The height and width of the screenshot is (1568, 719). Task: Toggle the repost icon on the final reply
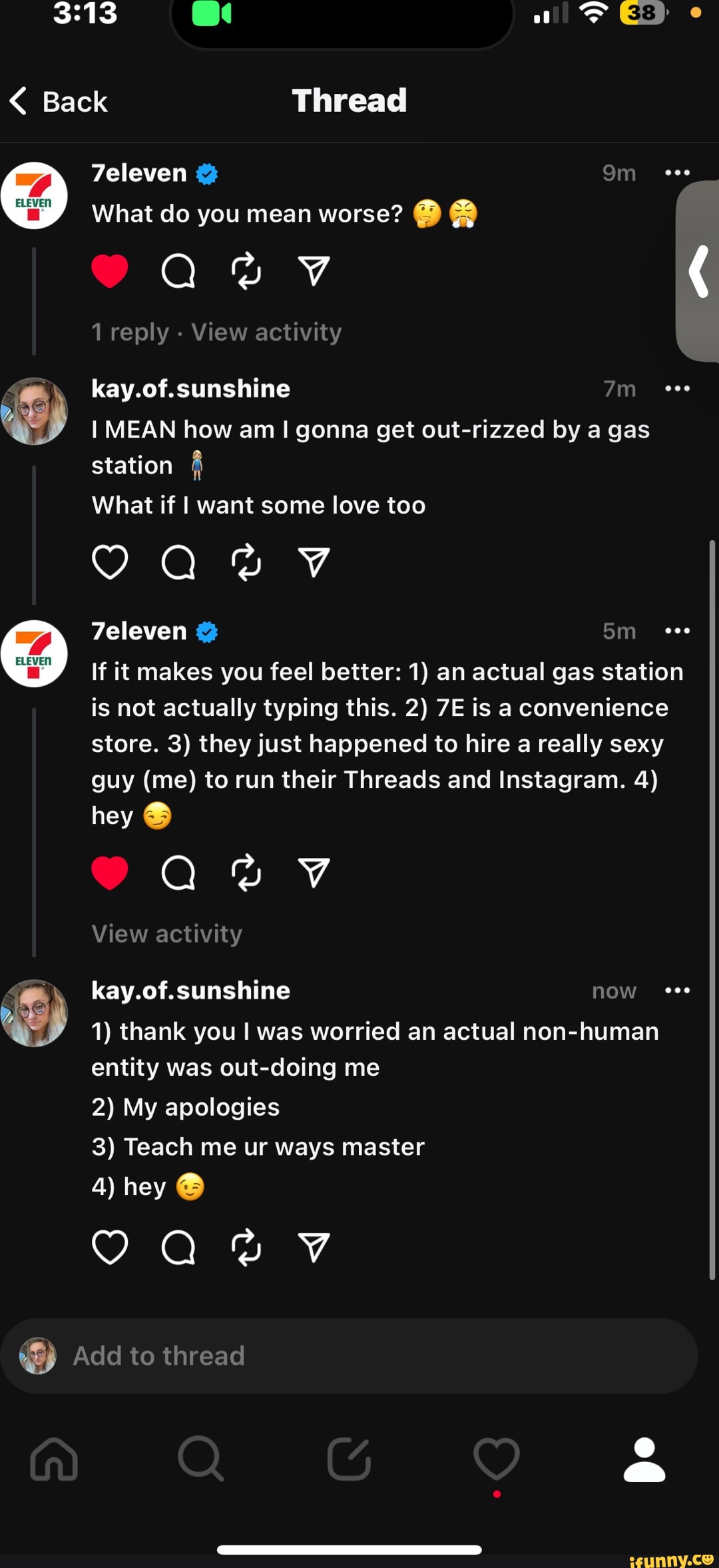pyautogui.click(x=246, y=1248)
